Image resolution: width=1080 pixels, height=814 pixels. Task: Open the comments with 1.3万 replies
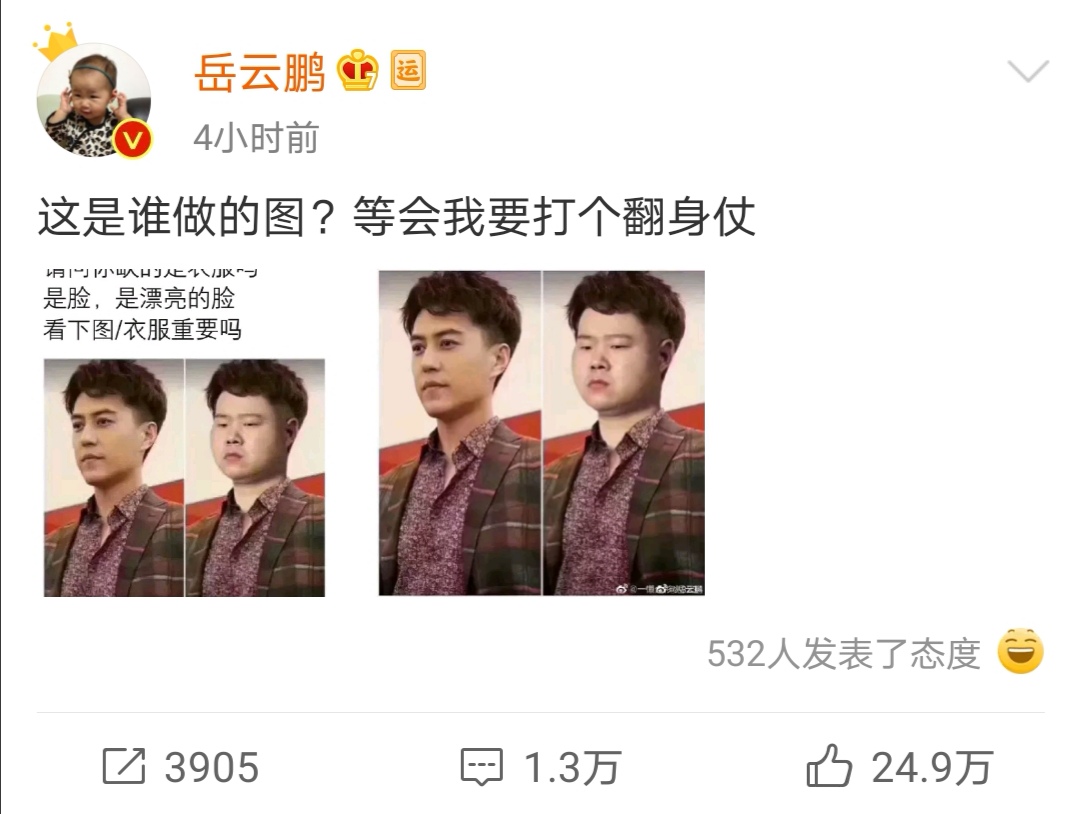click(x=541, y=766)
